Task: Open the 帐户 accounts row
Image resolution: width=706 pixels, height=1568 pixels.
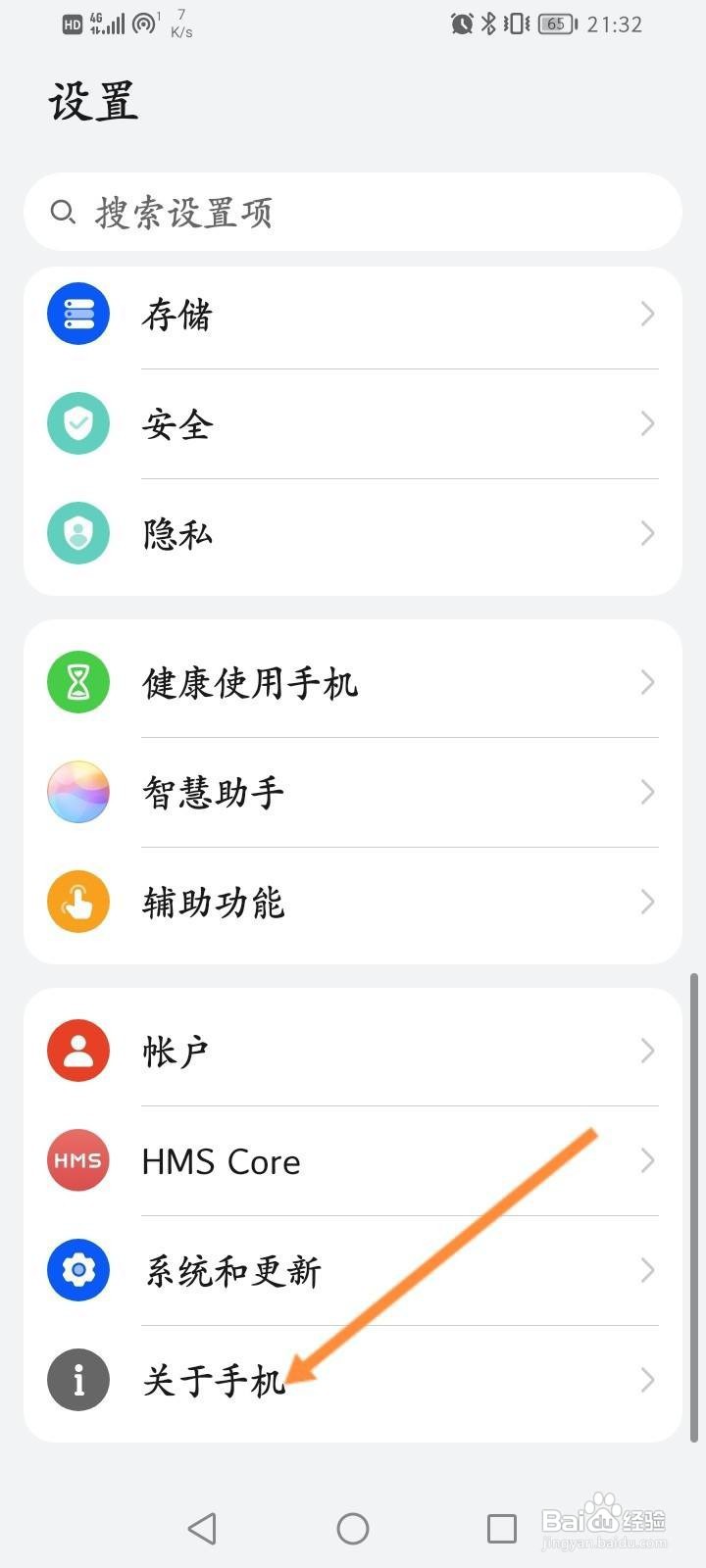Action: (x=353, y=1052)
